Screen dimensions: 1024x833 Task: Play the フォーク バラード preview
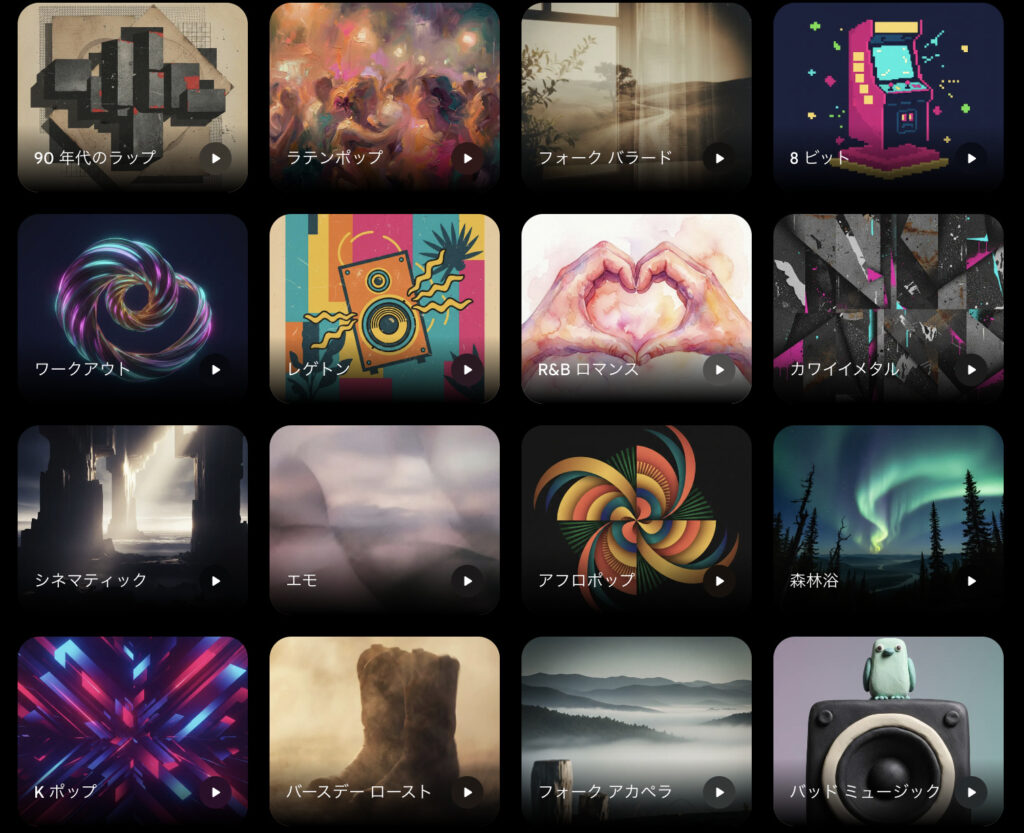coord(718,158)
